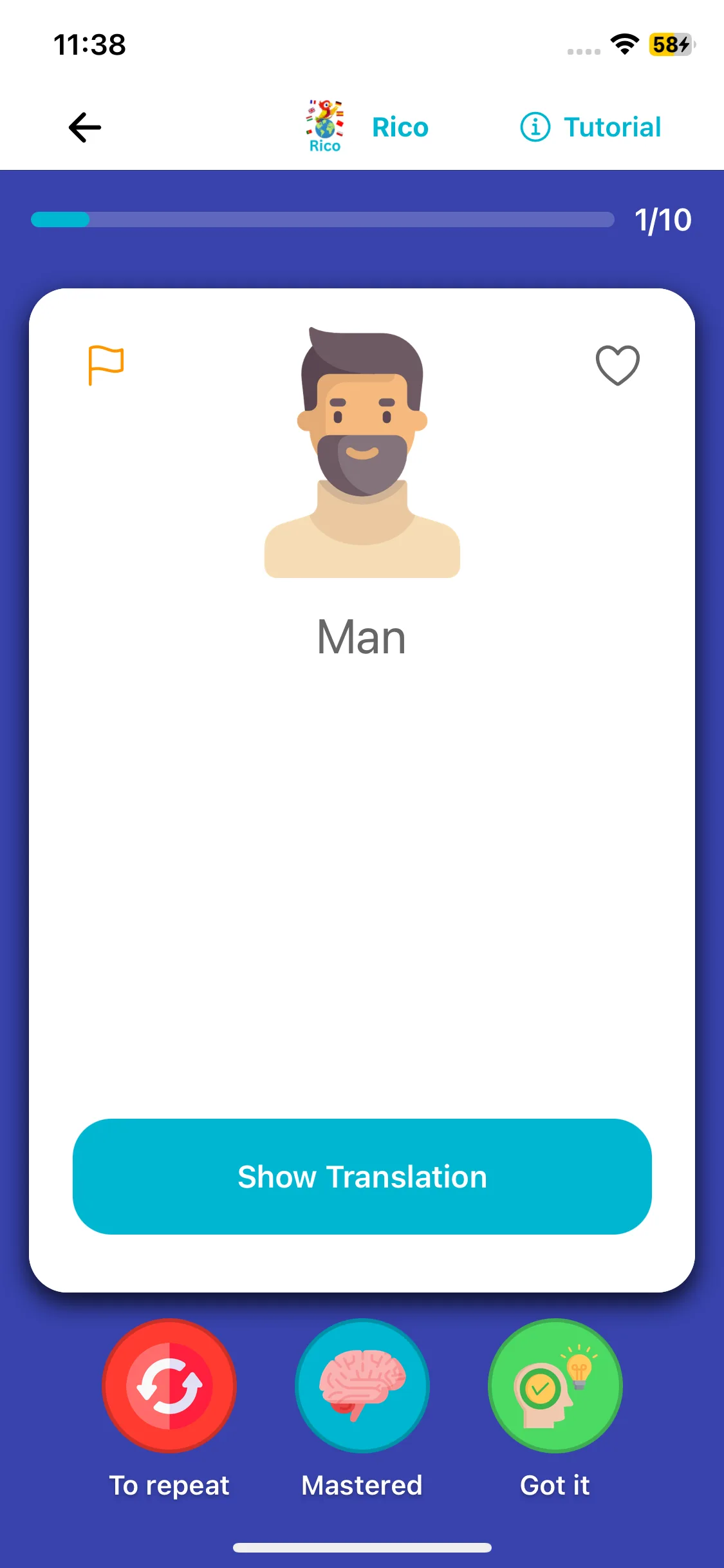Mark the word as Mastered
Screen dimensions: 724x1568
[362, 1386]
